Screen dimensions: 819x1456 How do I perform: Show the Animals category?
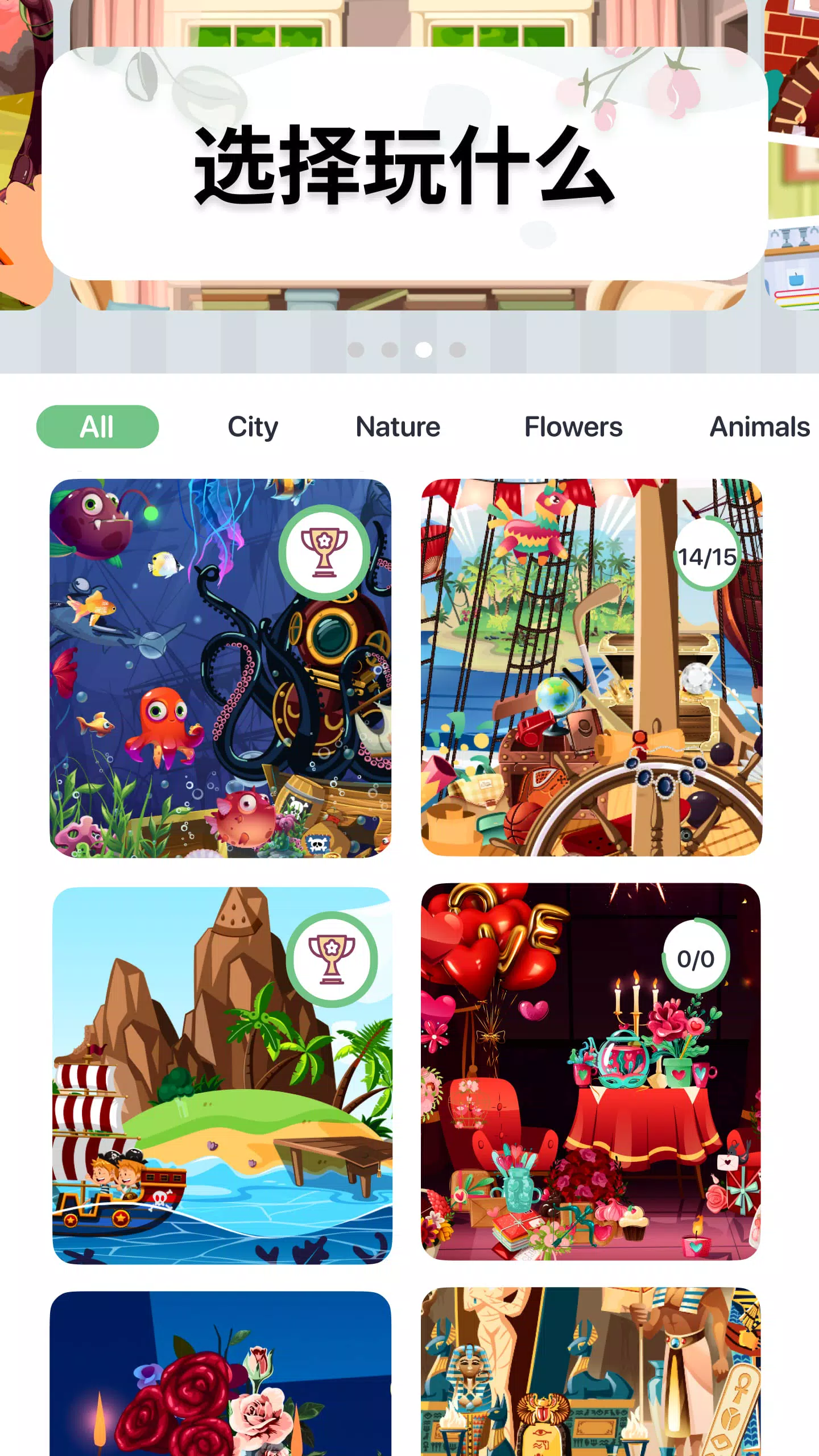click(759, 427)
